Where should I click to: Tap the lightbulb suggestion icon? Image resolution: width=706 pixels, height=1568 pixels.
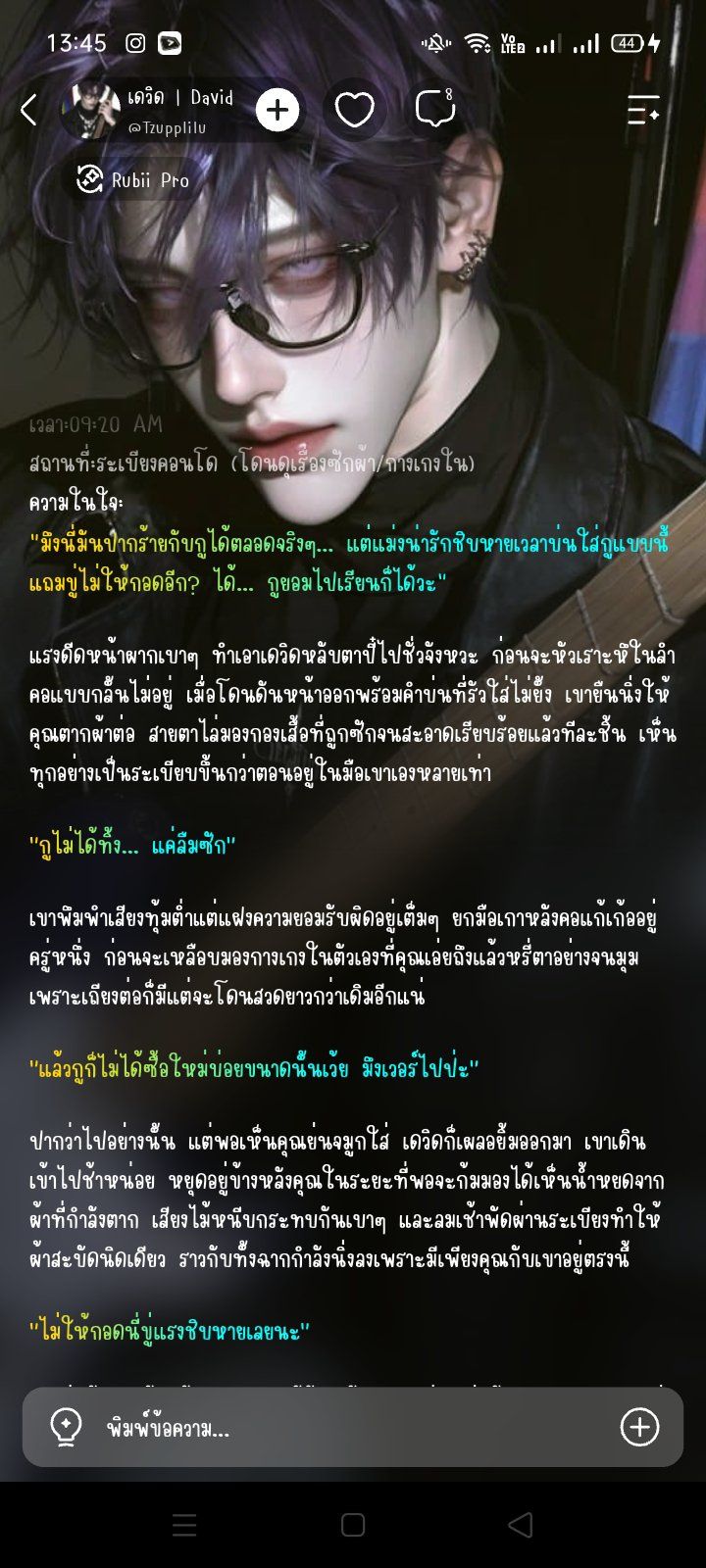(x=66, y=1427)
